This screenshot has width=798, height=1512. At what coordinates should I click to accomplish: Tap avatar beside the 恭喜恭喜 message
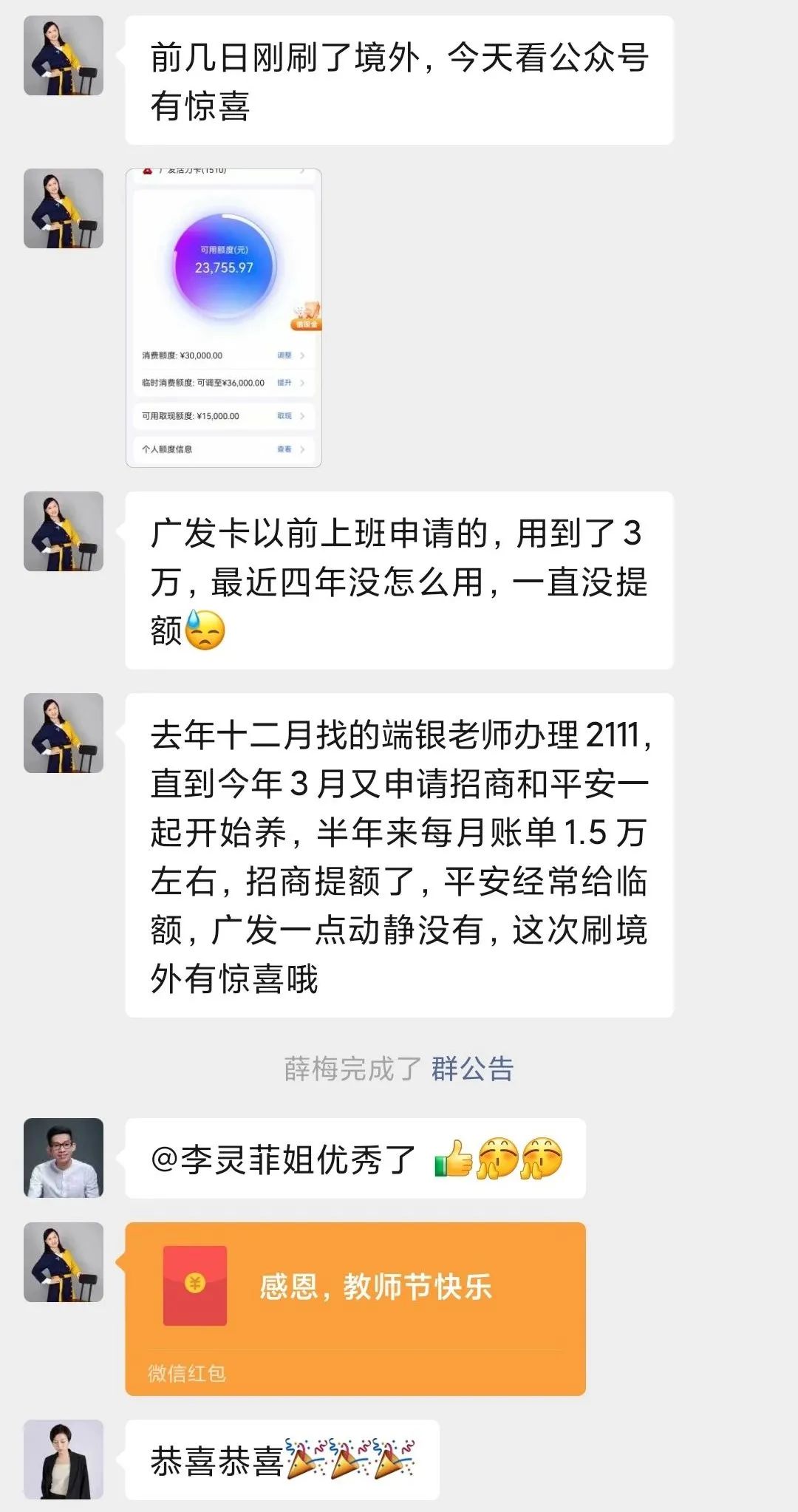64,1460
